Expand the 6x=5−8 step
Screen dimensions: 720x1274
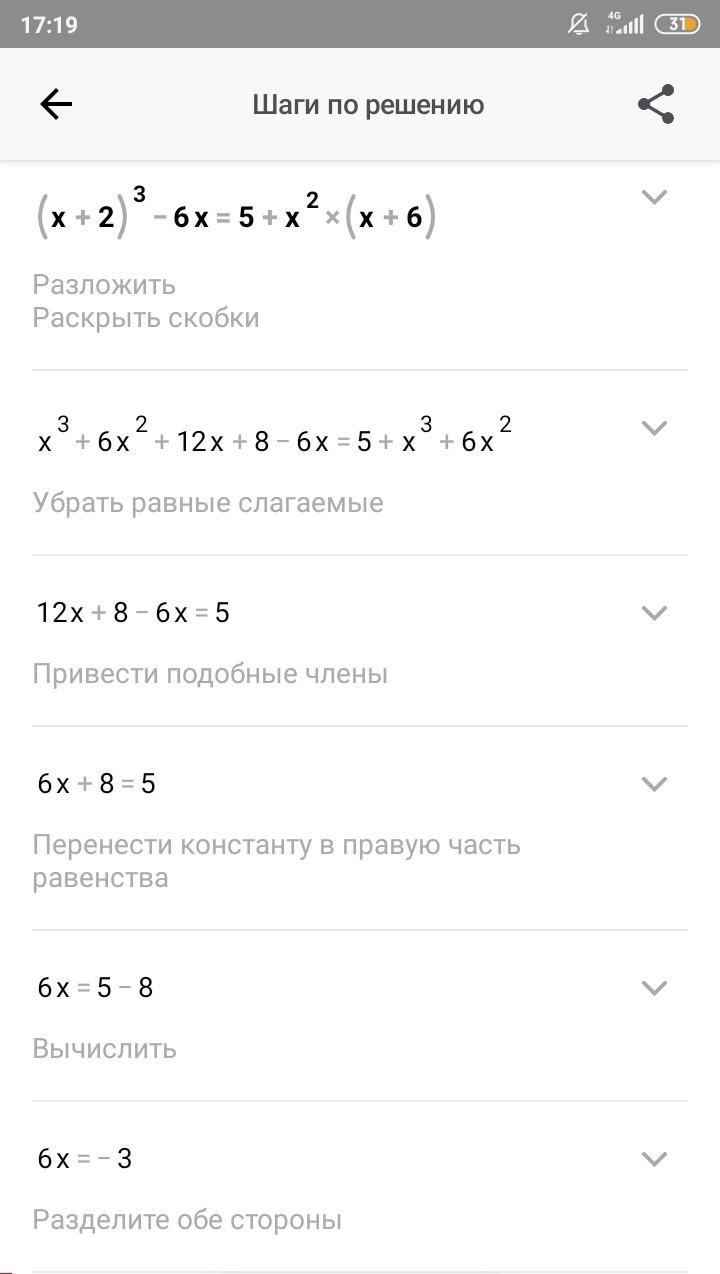654,988
